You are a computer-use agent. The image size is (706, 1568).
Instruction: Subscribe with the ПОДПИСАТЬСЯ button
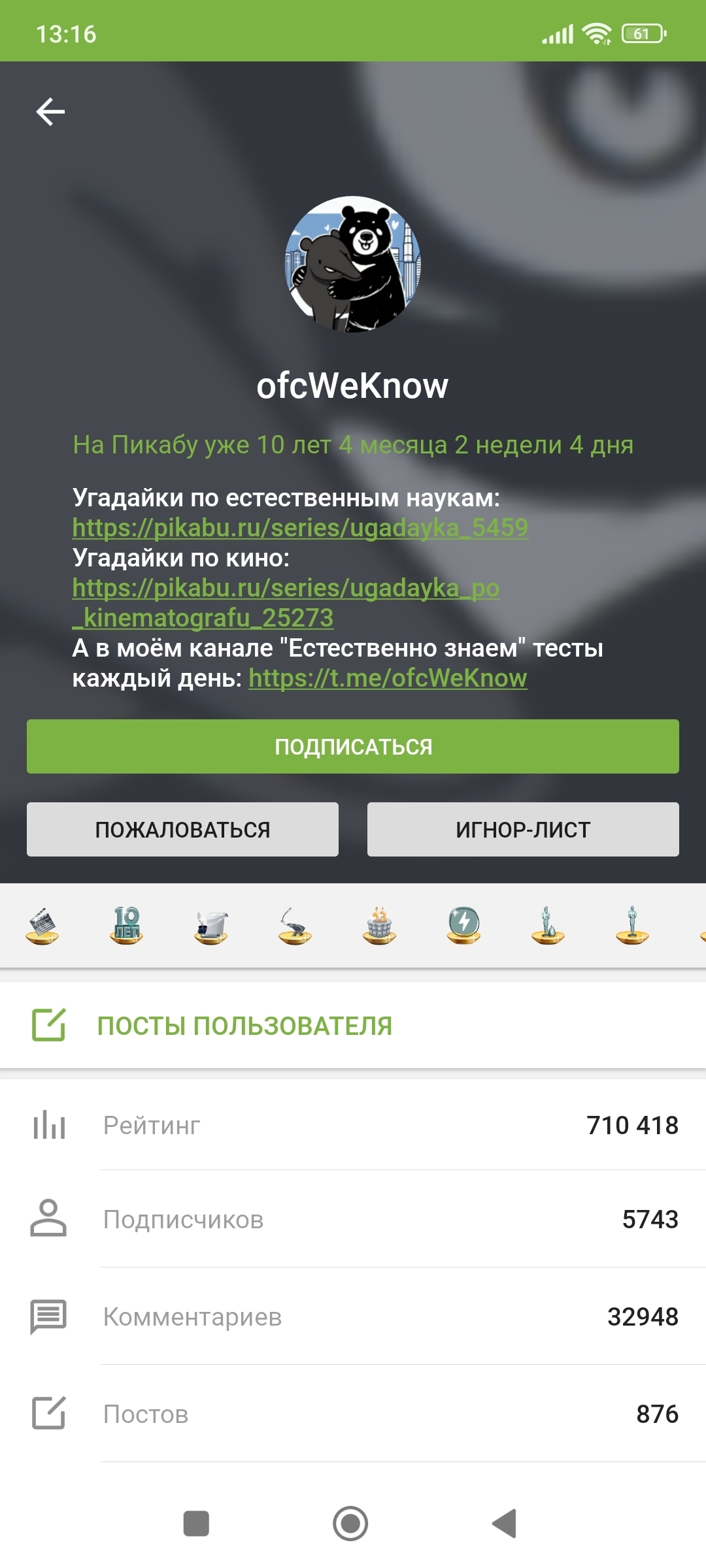click(x=353, y=747)
